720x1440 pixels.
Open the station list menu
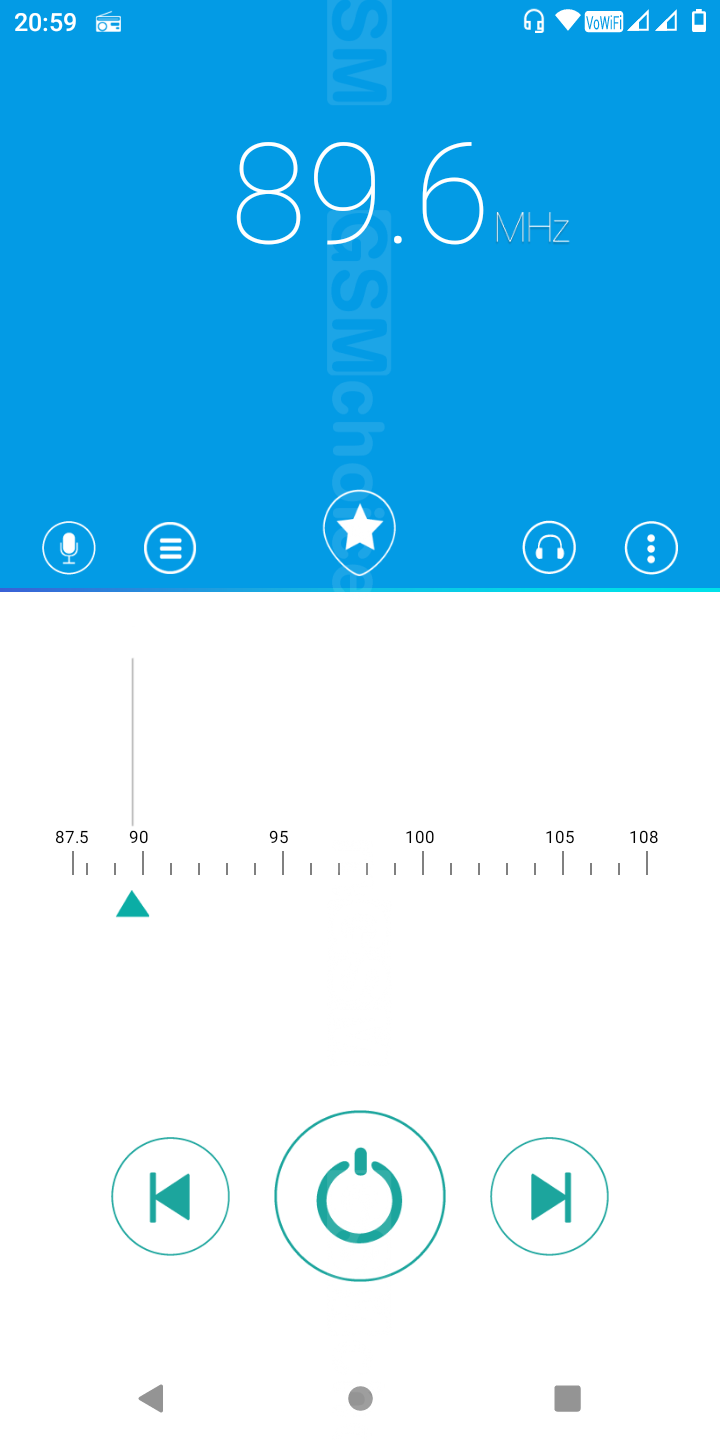[x=170, y=548]
